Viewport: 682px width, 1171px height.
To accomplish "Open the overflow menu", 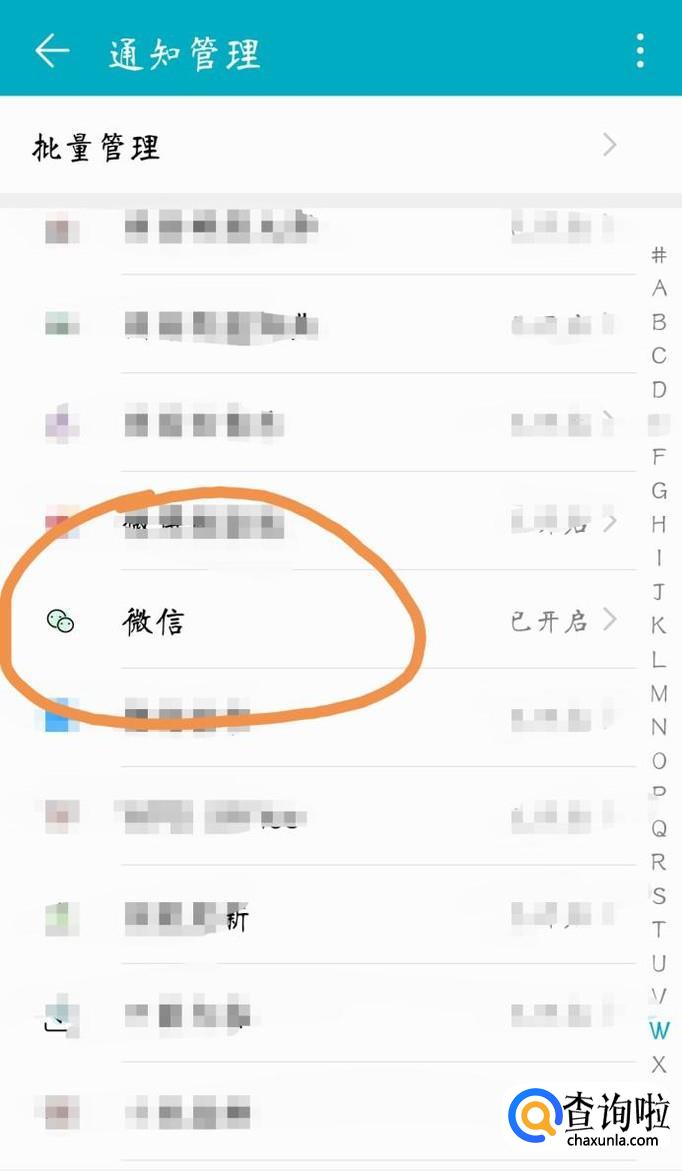I will 640,51.
